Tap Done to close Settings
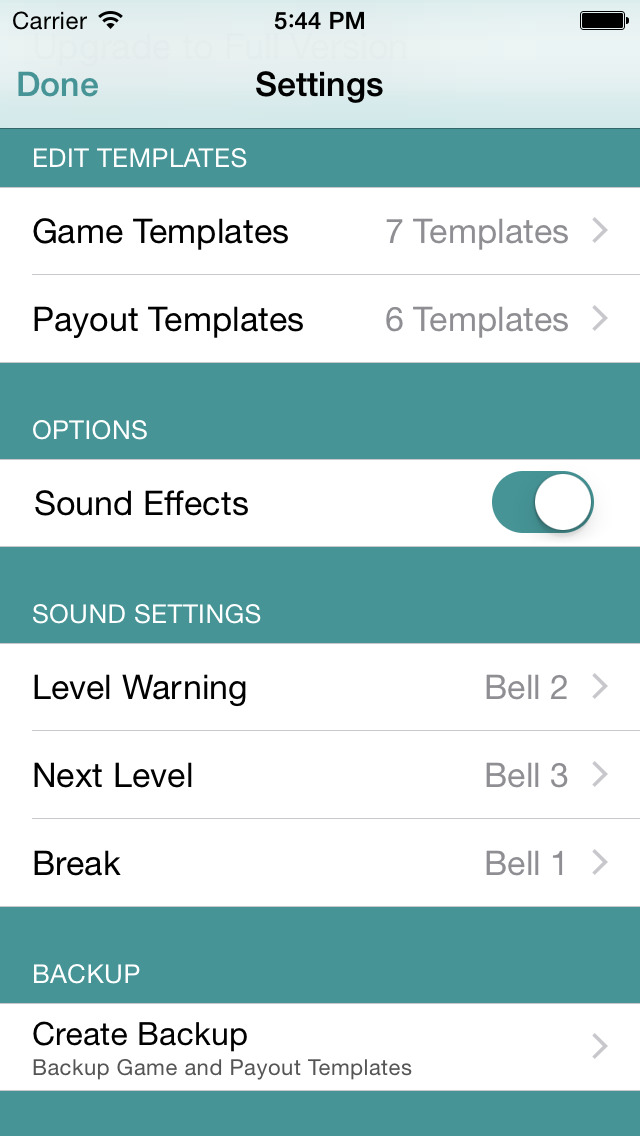This screenshot has height=1136, width=640. click(x=58, y=85)
